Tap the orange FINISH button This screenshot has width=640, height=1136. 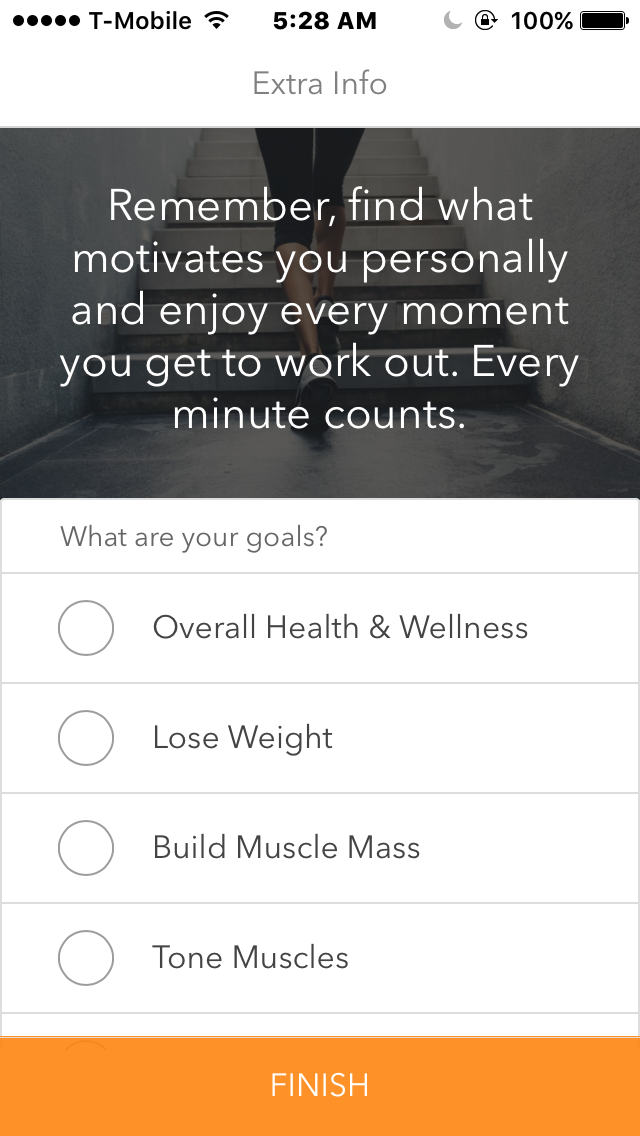pos(320,1086)
